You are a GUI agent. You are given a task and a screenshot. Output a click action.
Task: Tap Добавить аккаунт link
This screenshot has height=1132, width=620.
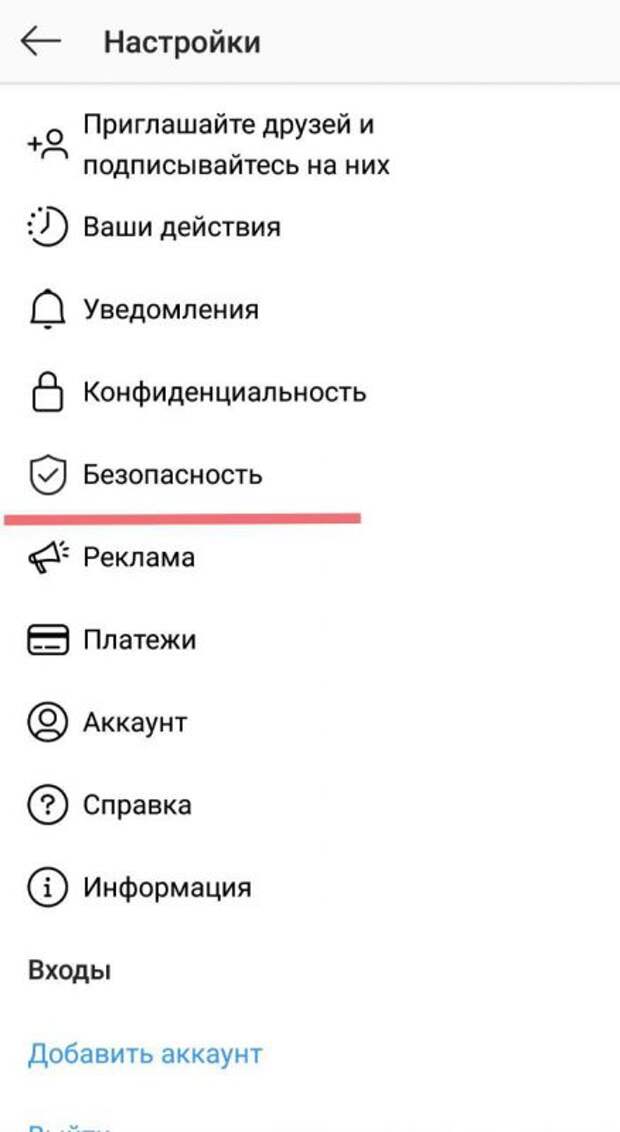(x=144, y=1054)
